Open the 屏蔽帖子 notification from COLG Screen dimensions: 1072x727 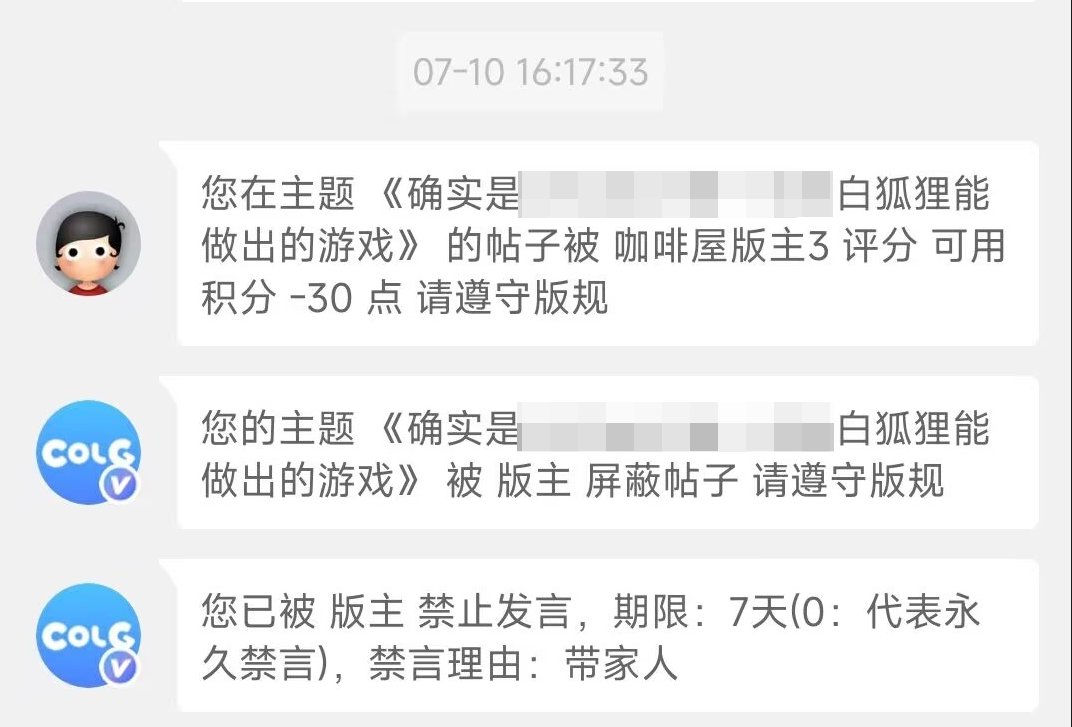click(607, 452)
